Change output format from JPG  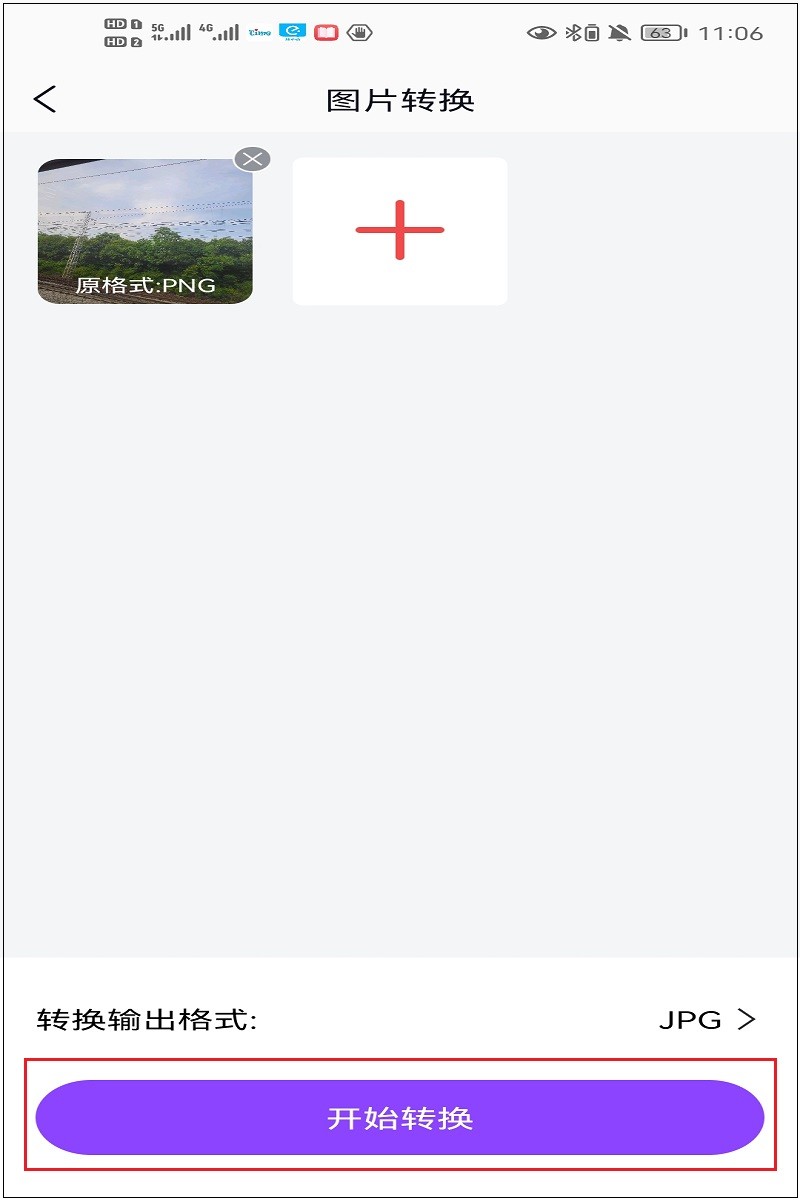pyautogui.click(x=706, y=1020)
